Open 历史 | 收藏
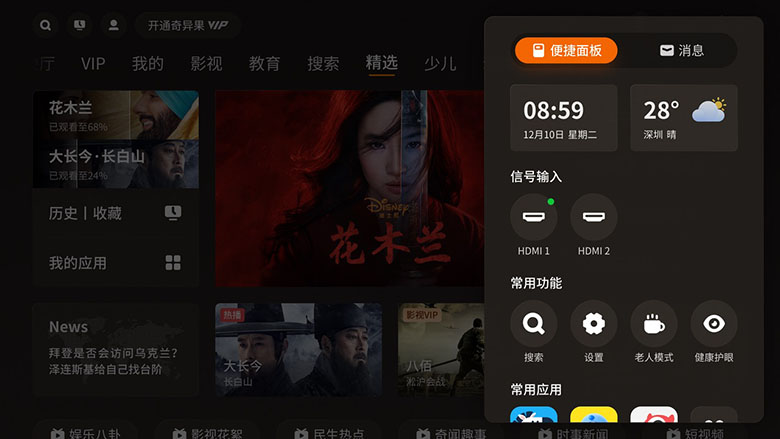 click(115, 213)
